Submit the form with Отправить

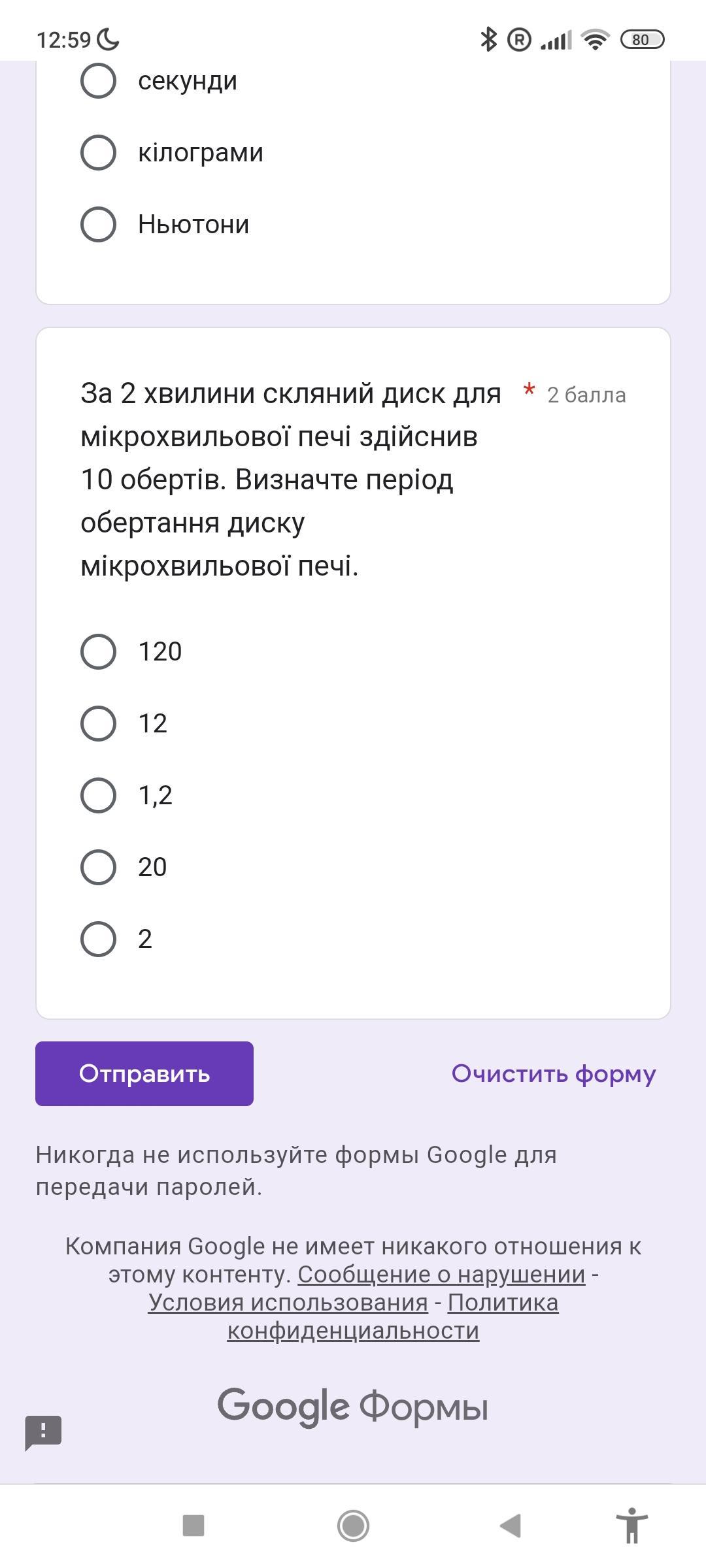[x=144, y=1074]
